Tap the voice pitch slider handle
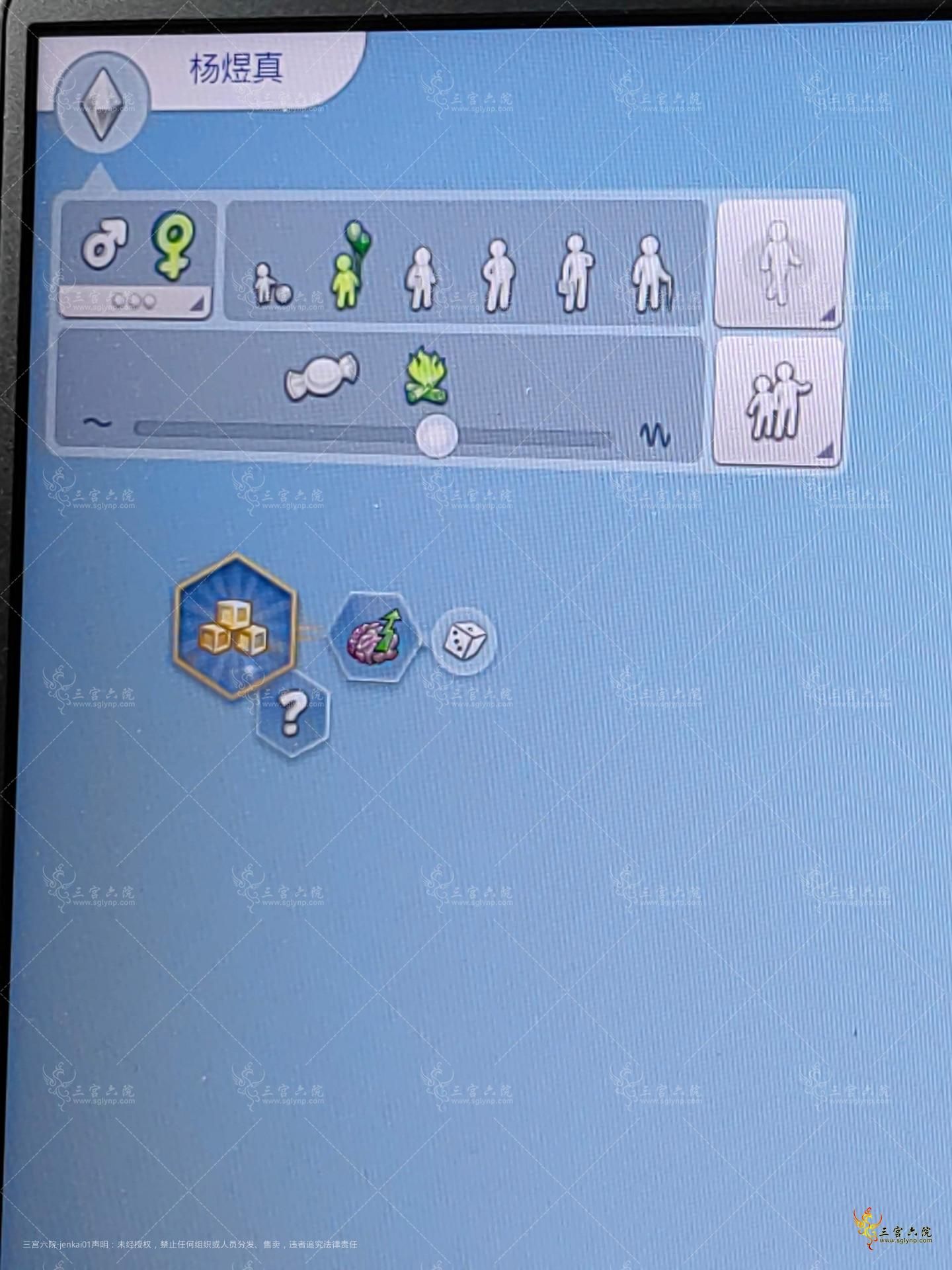 point(437,435)
